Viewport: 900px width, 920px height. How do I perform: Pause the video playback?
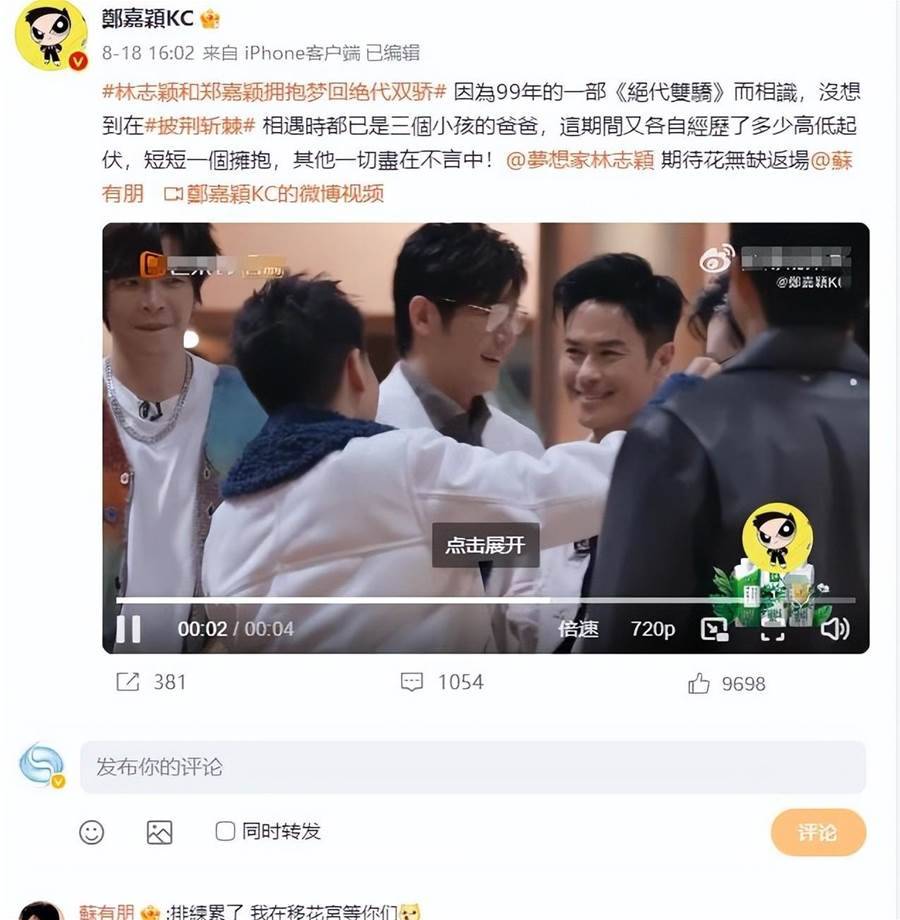tap(129, 629)
